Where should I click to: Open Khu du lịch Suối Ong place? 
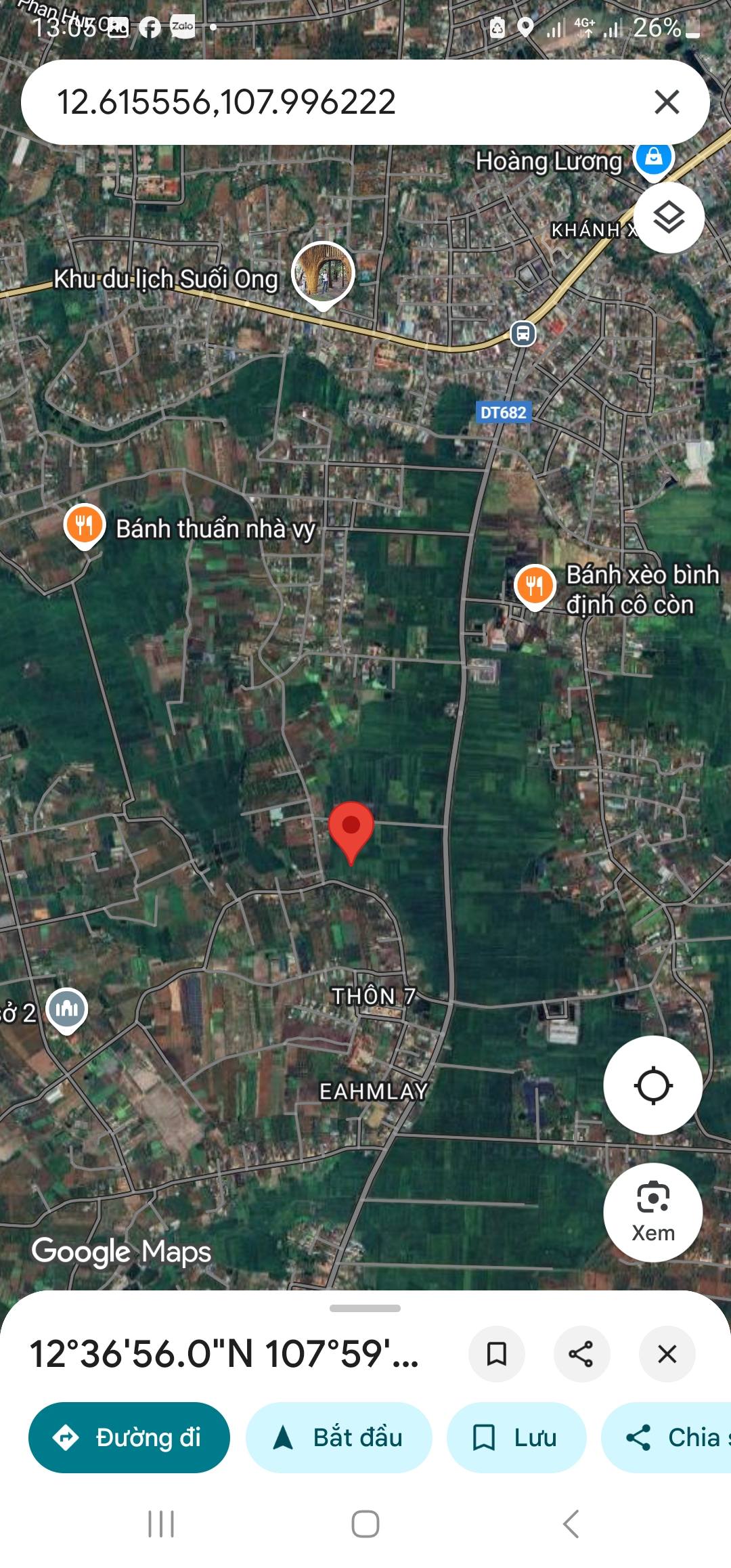[x=323, y=272]
